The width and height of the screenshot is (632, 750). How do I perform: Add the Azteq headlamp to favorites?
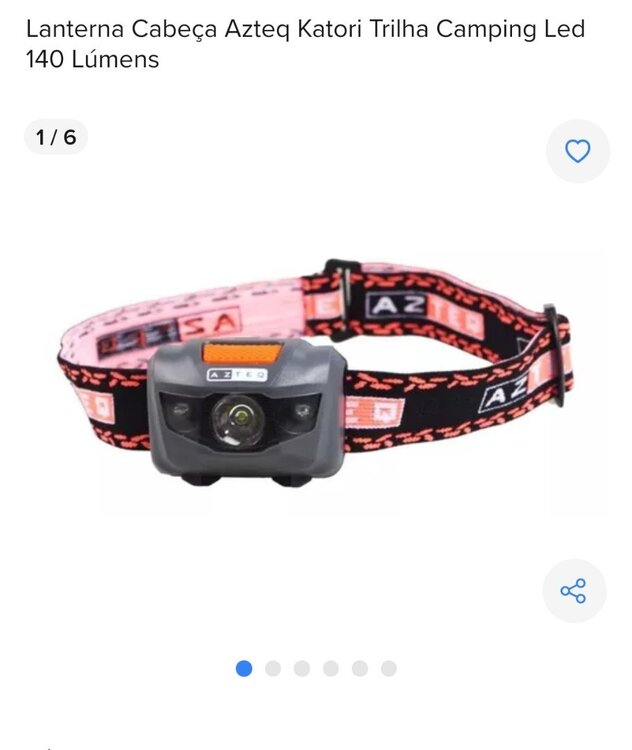pyautogui.click(x=577, y=151)
